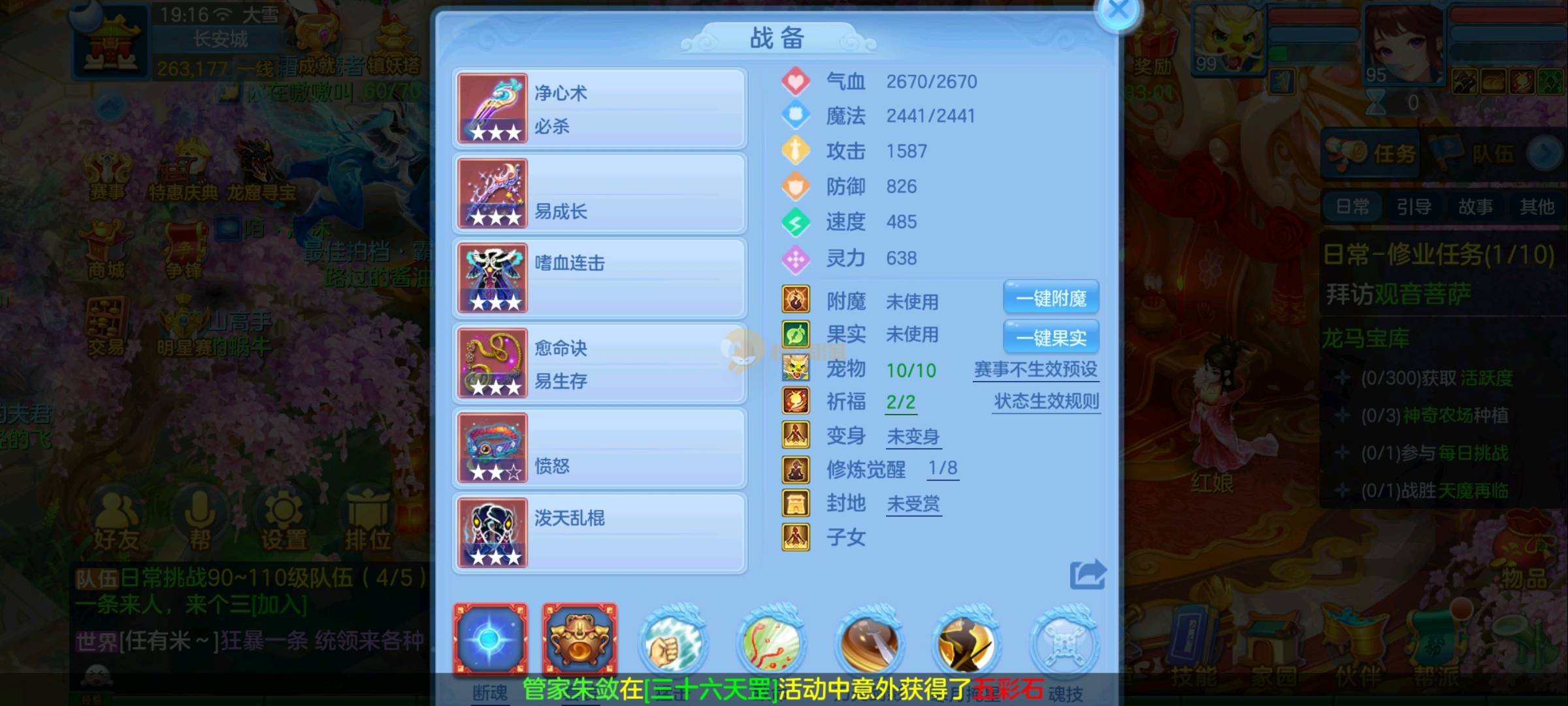Open the 修炼觉醒 1/8 link

tap(943, 469)
